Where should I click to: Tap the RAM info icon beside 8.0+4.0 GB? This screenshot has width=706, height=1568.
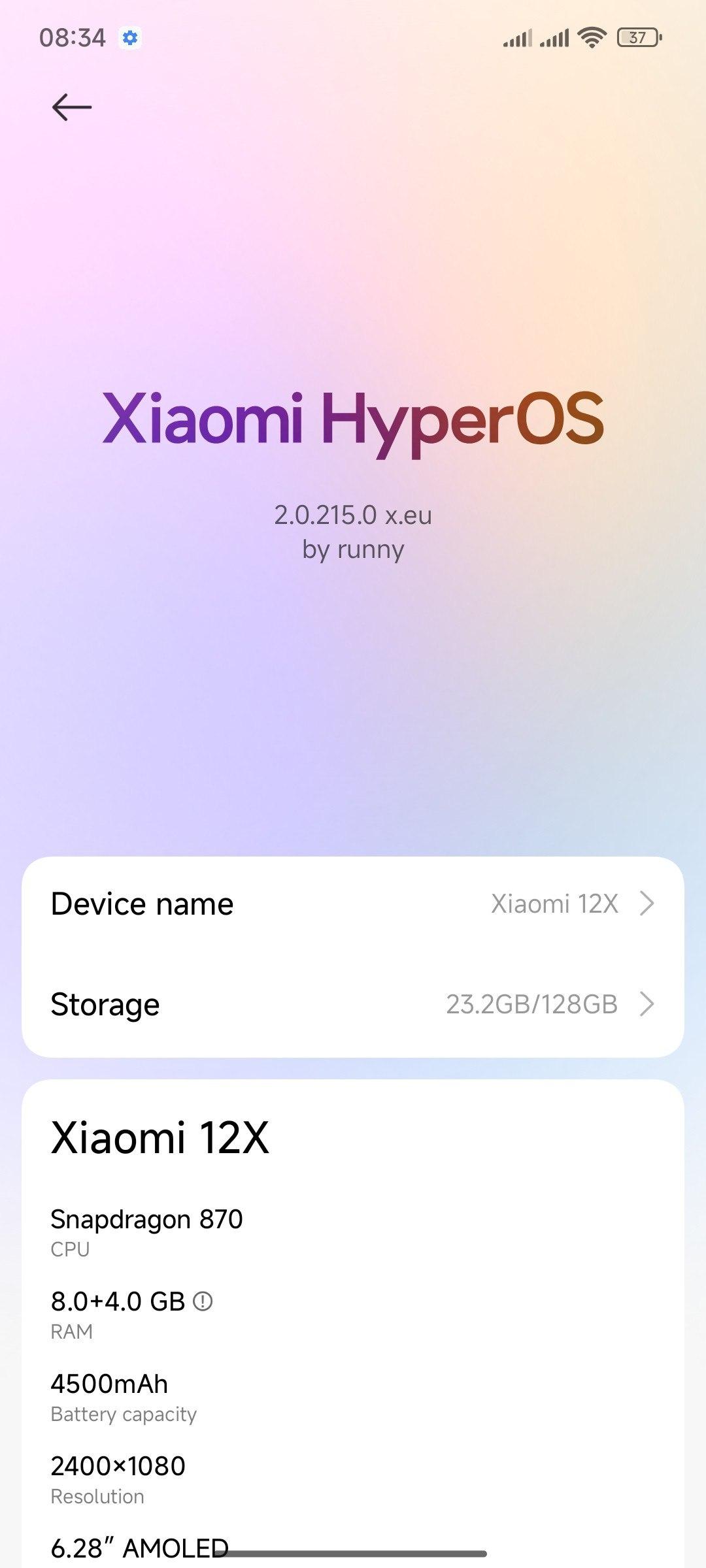(203, 1301)
